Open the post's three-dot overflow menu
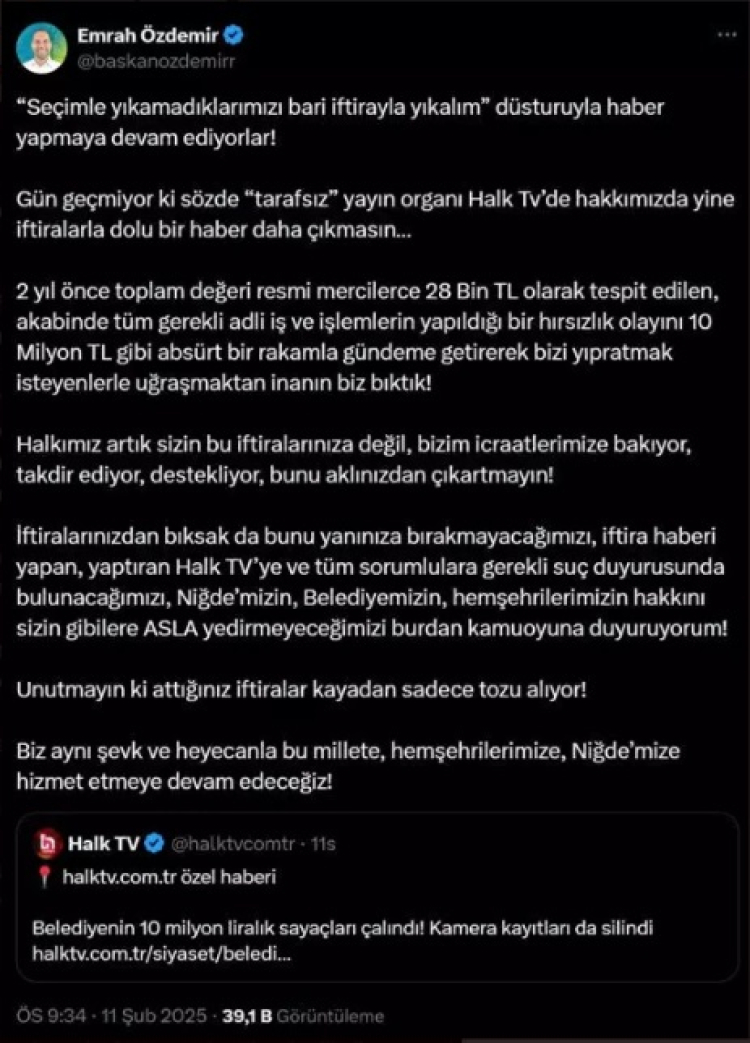Image resolution: width=750 pixels, height=1043 pixels. tap(726, 35)
